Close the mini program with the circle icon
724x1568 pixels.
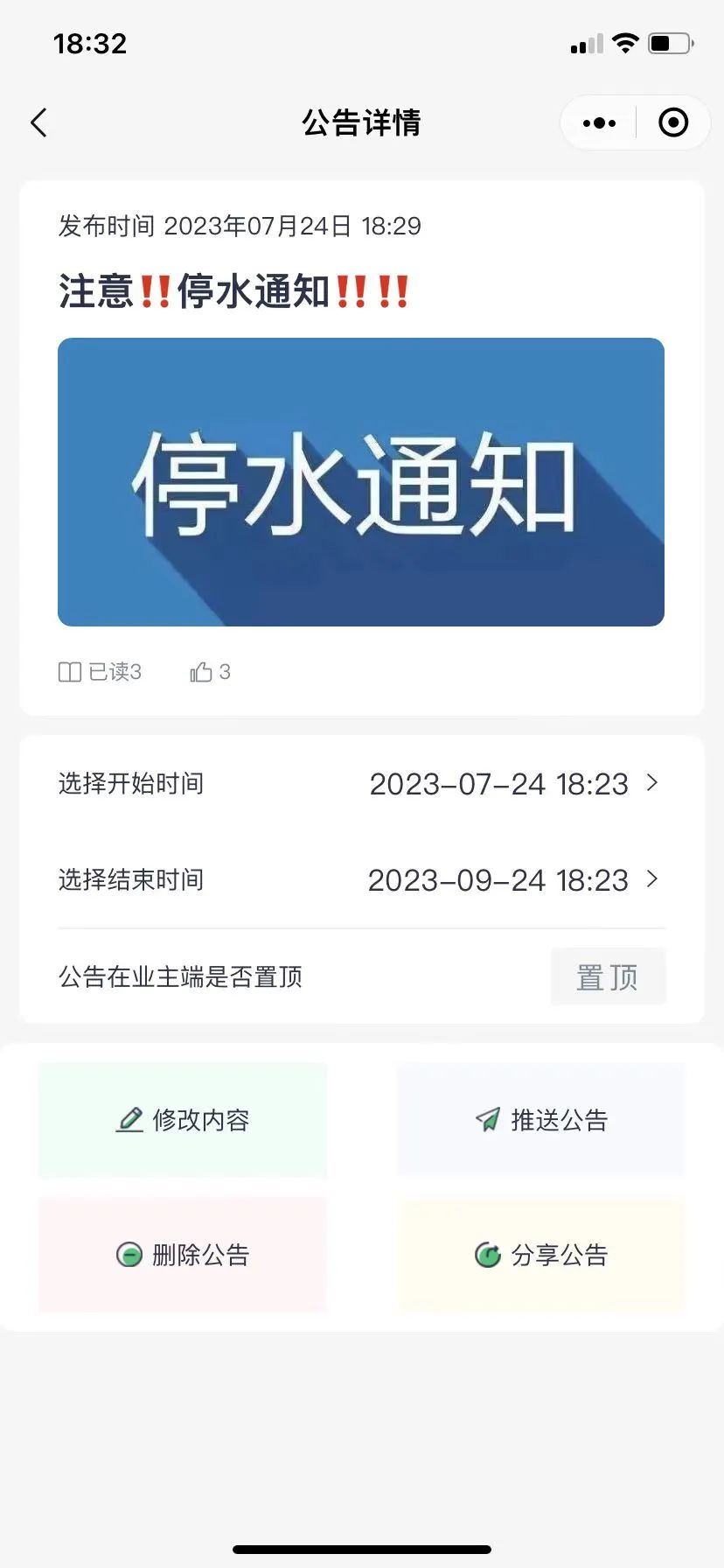click(x=672, y=123)
